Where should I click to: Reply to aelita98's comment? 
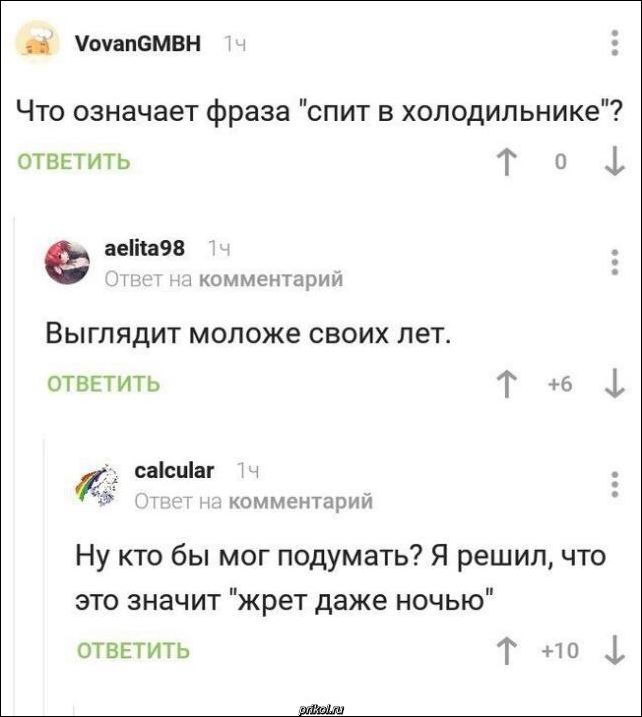click(x=104, y=382)
